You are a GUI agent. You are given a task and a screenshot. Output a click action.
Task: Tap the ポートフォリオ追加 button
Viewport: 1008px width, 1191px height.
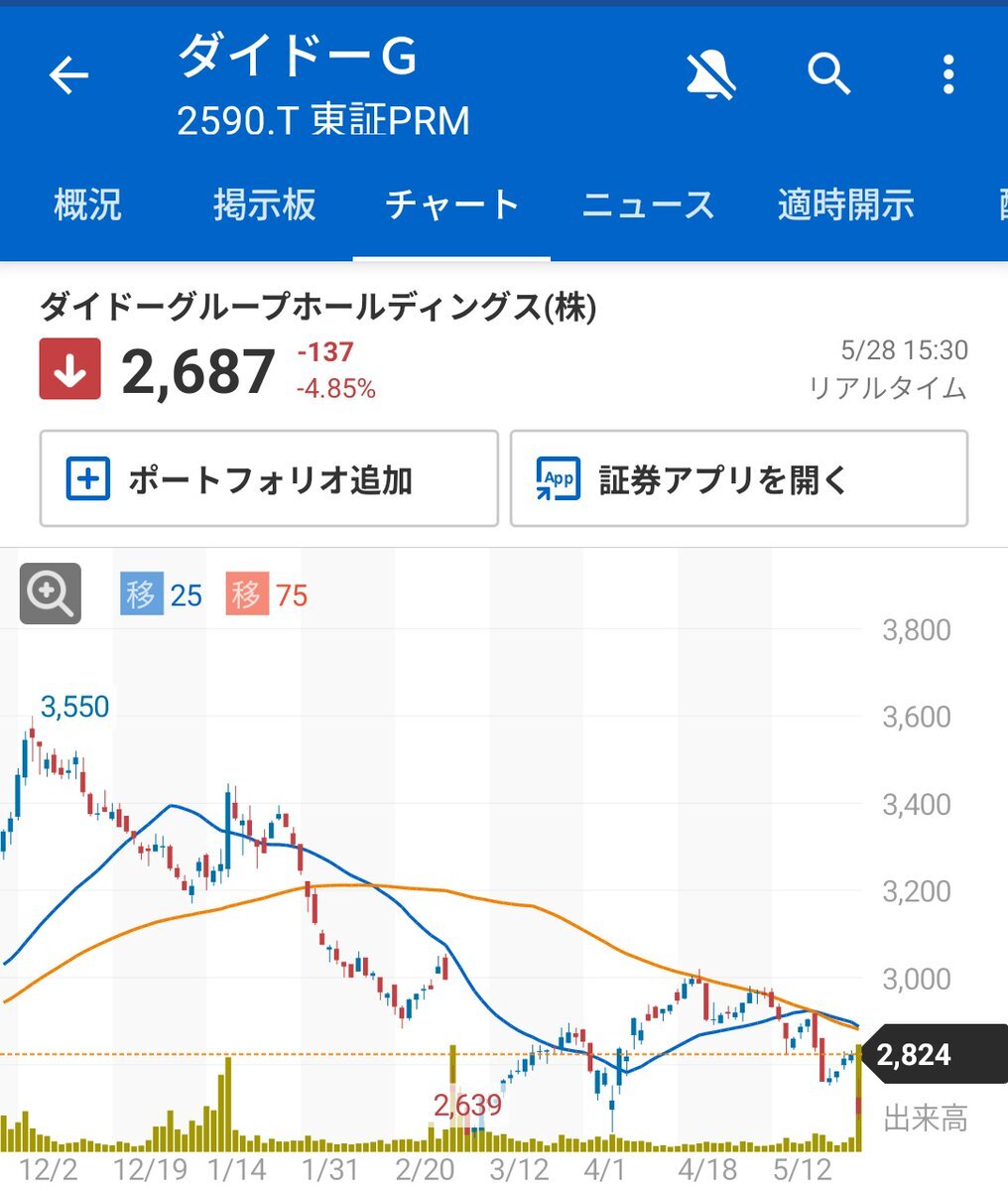click(x=268, y=478)
